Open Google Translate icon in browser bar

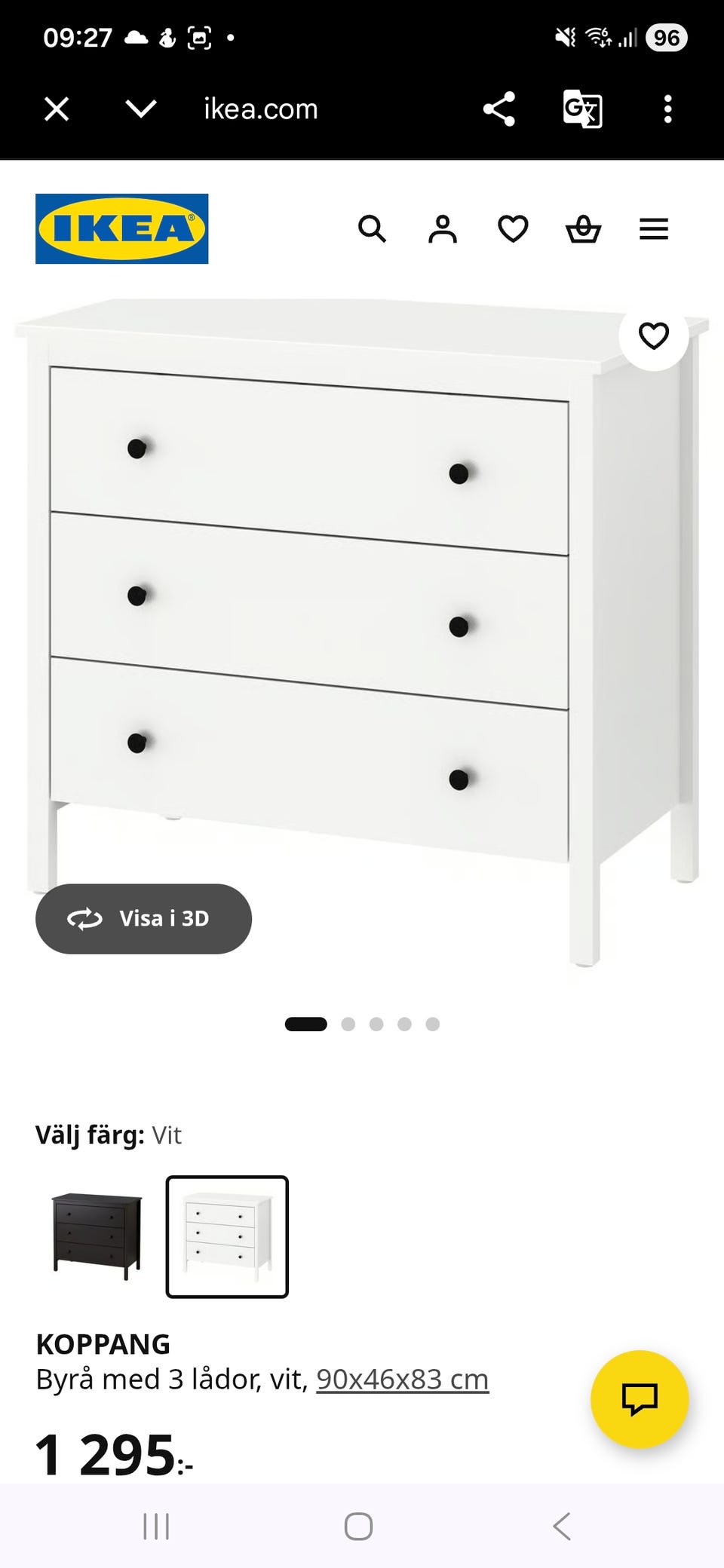[x=584, y=109]
